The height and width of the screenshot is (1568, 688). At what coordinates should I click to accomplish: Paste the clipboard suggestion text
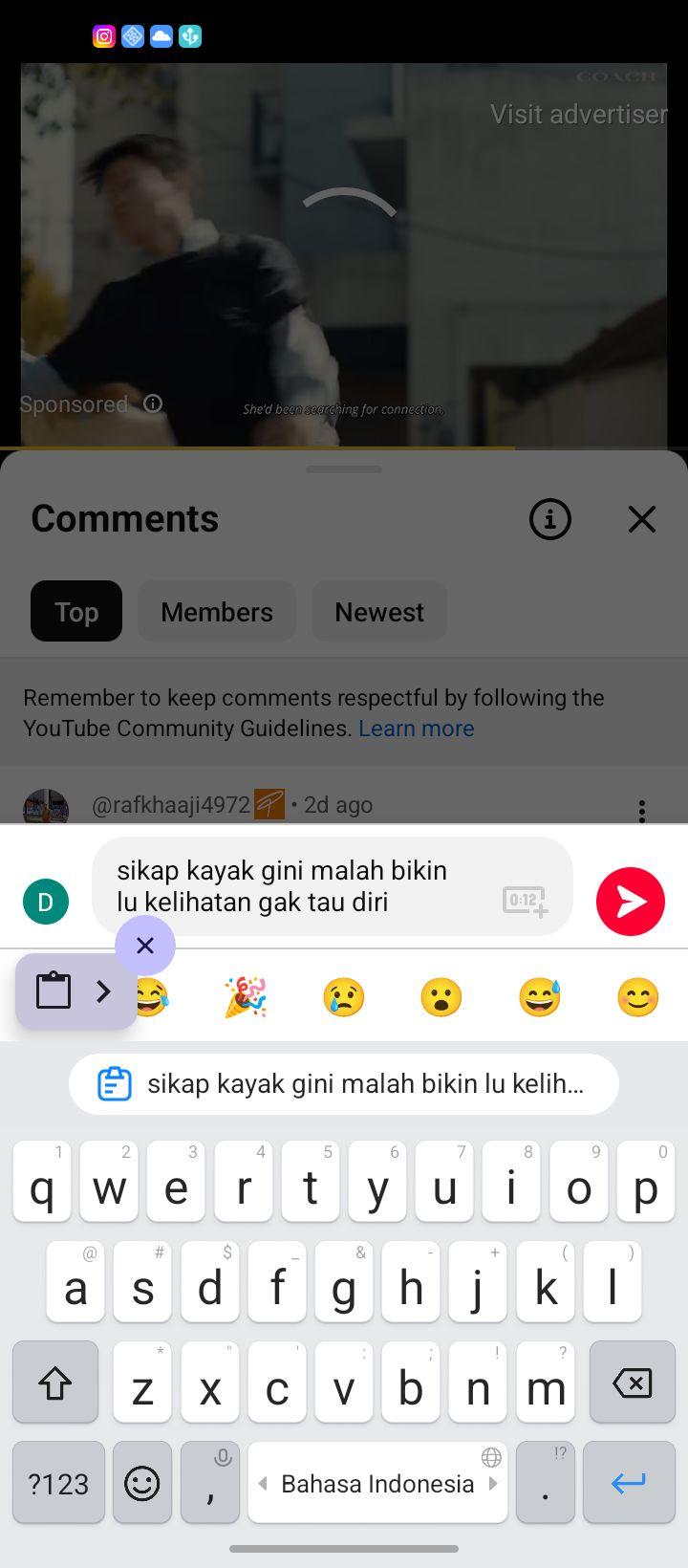(x=344, y=1084)
